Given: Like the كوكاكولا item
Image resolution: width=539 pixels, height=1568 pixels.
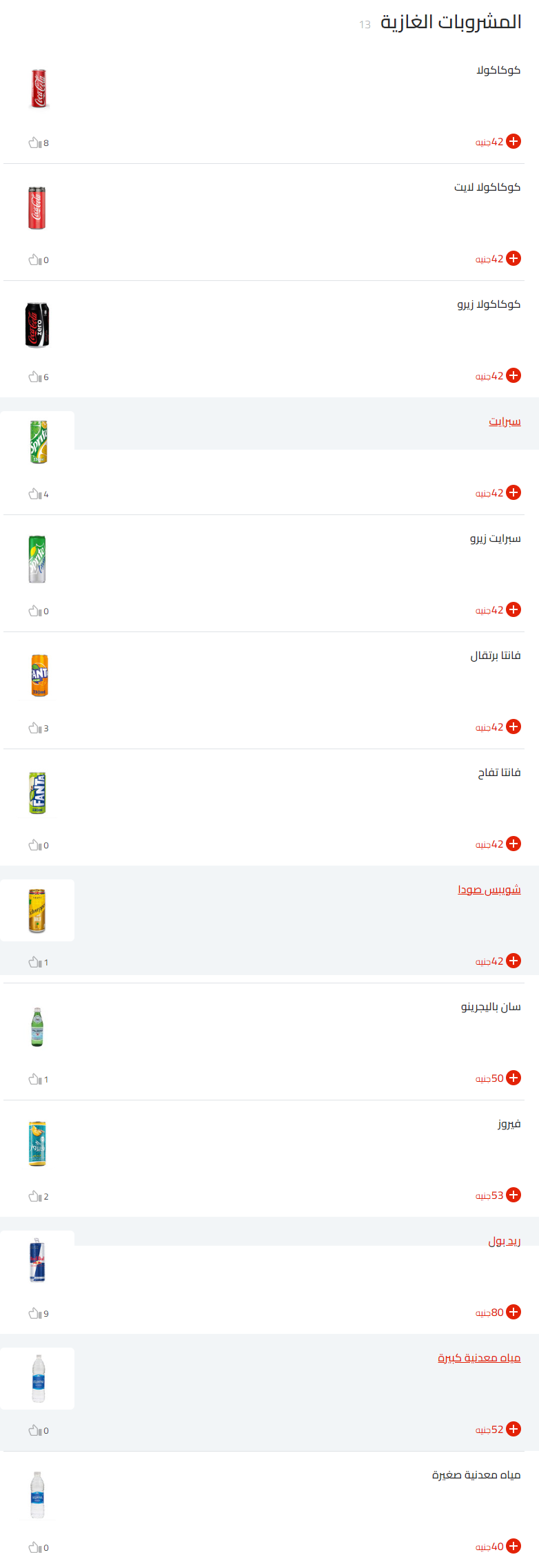Looking at the screenshot, I should pyautogui.click(x=34, y=143).
